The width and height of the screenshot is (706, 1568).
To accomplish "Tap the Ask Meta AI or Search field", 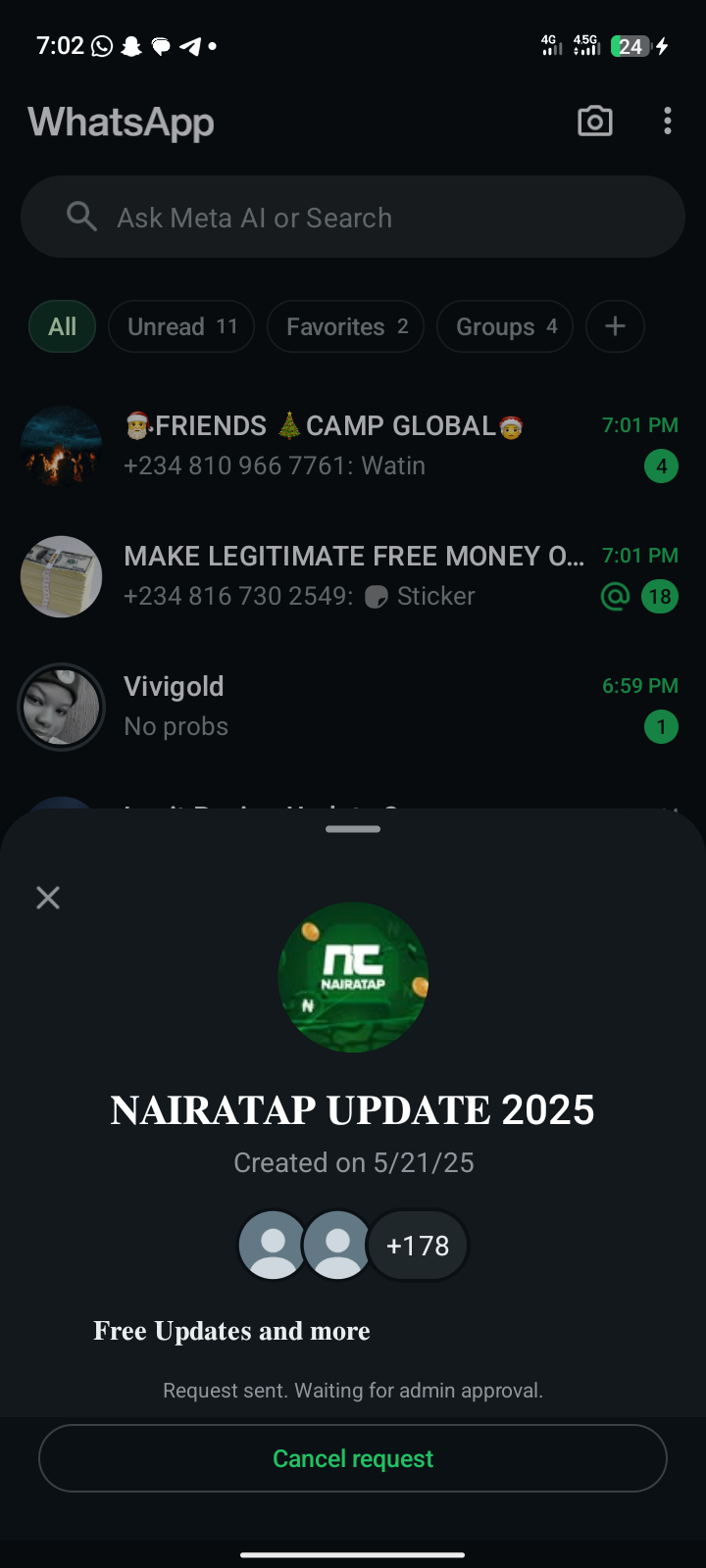I will 353,217.
